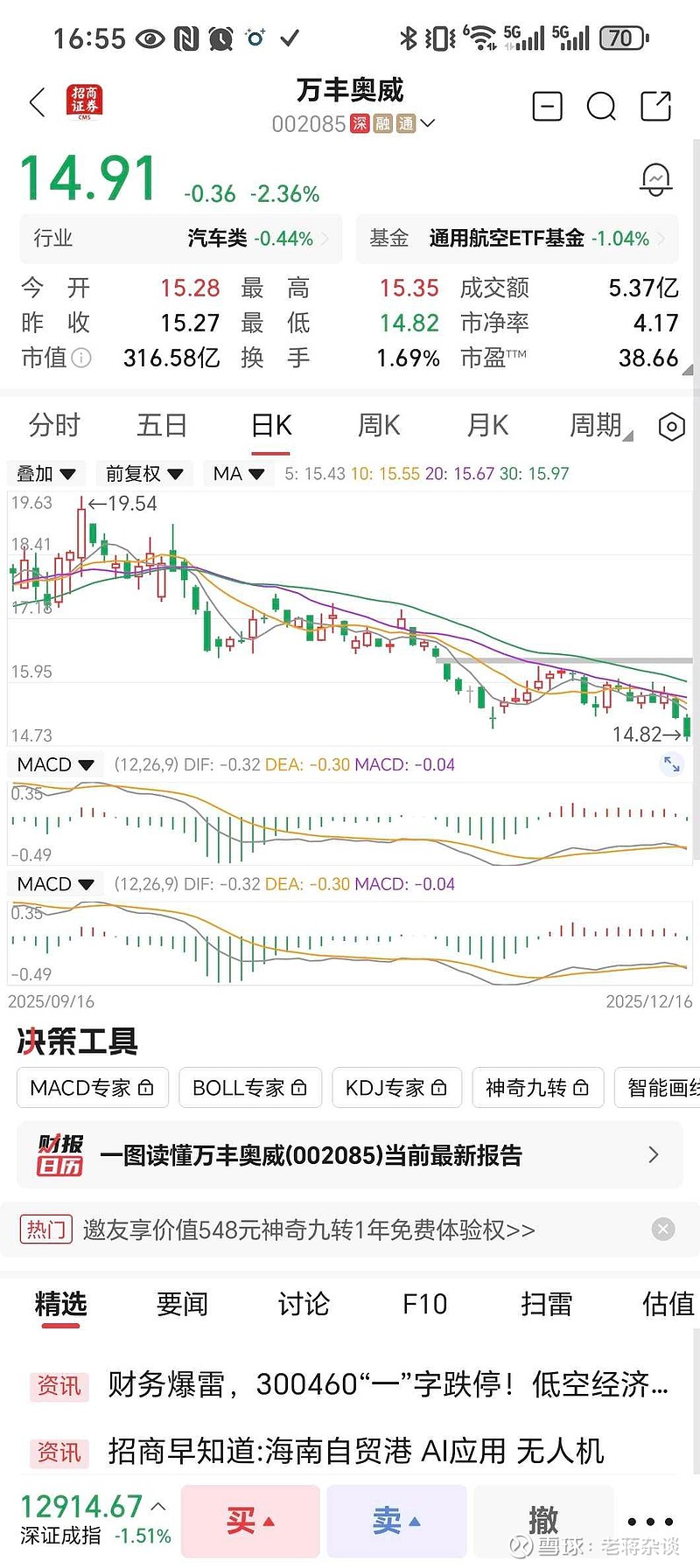Open the F10 tab

pos(423,1304)
